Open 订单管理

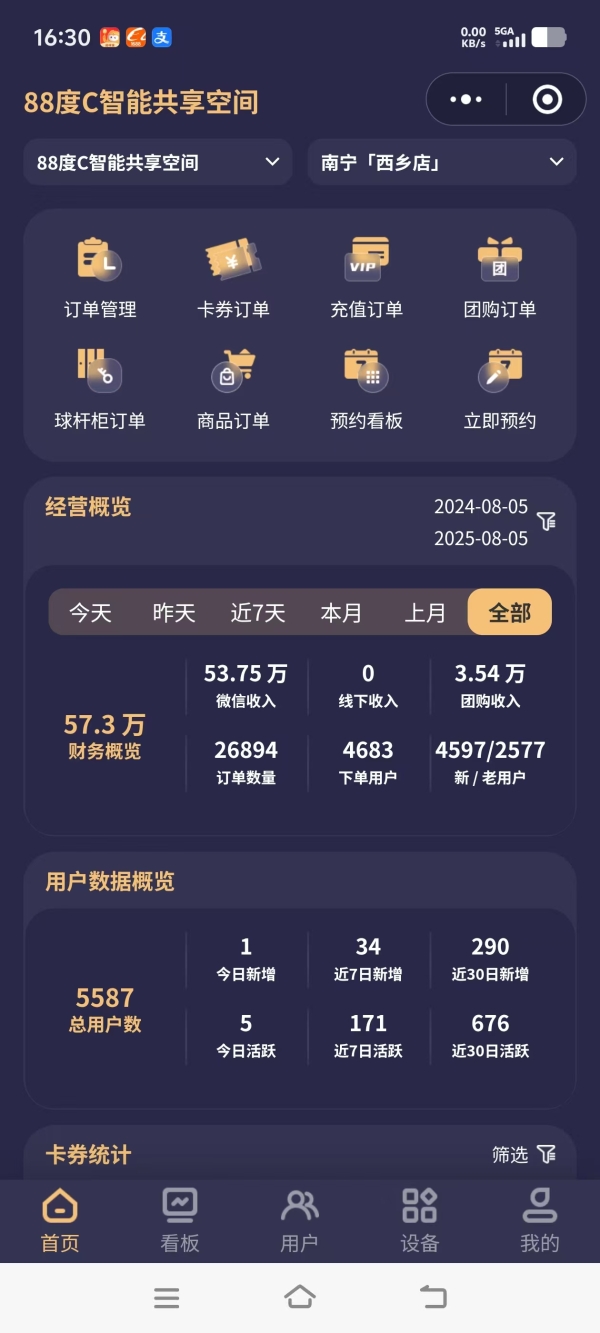tap(100, 278)
